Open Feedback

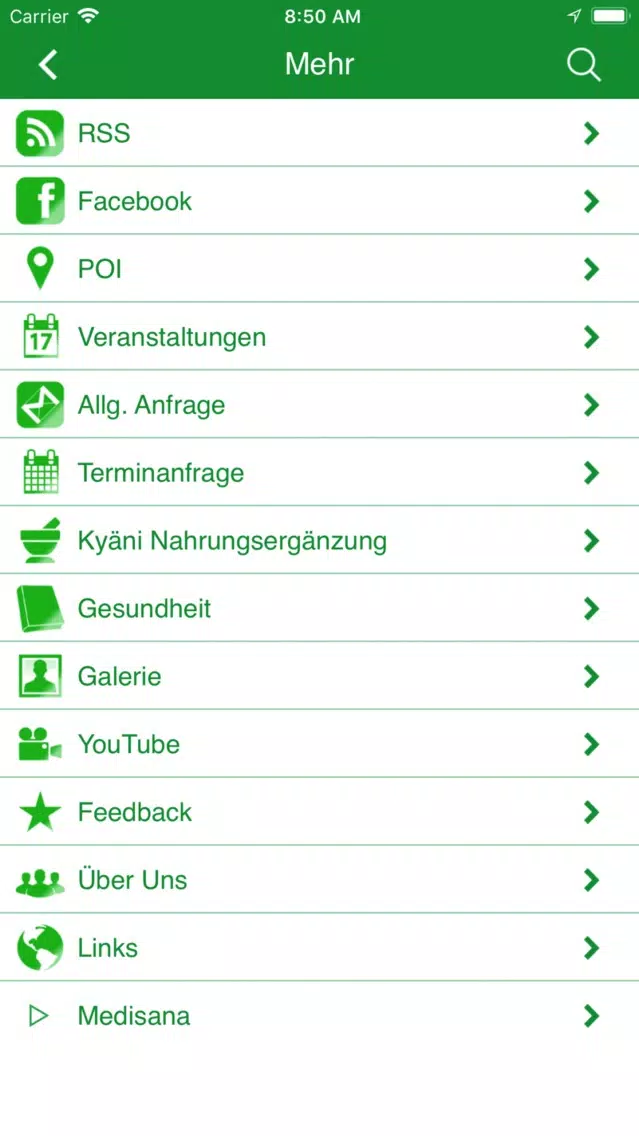click(320, 811)
